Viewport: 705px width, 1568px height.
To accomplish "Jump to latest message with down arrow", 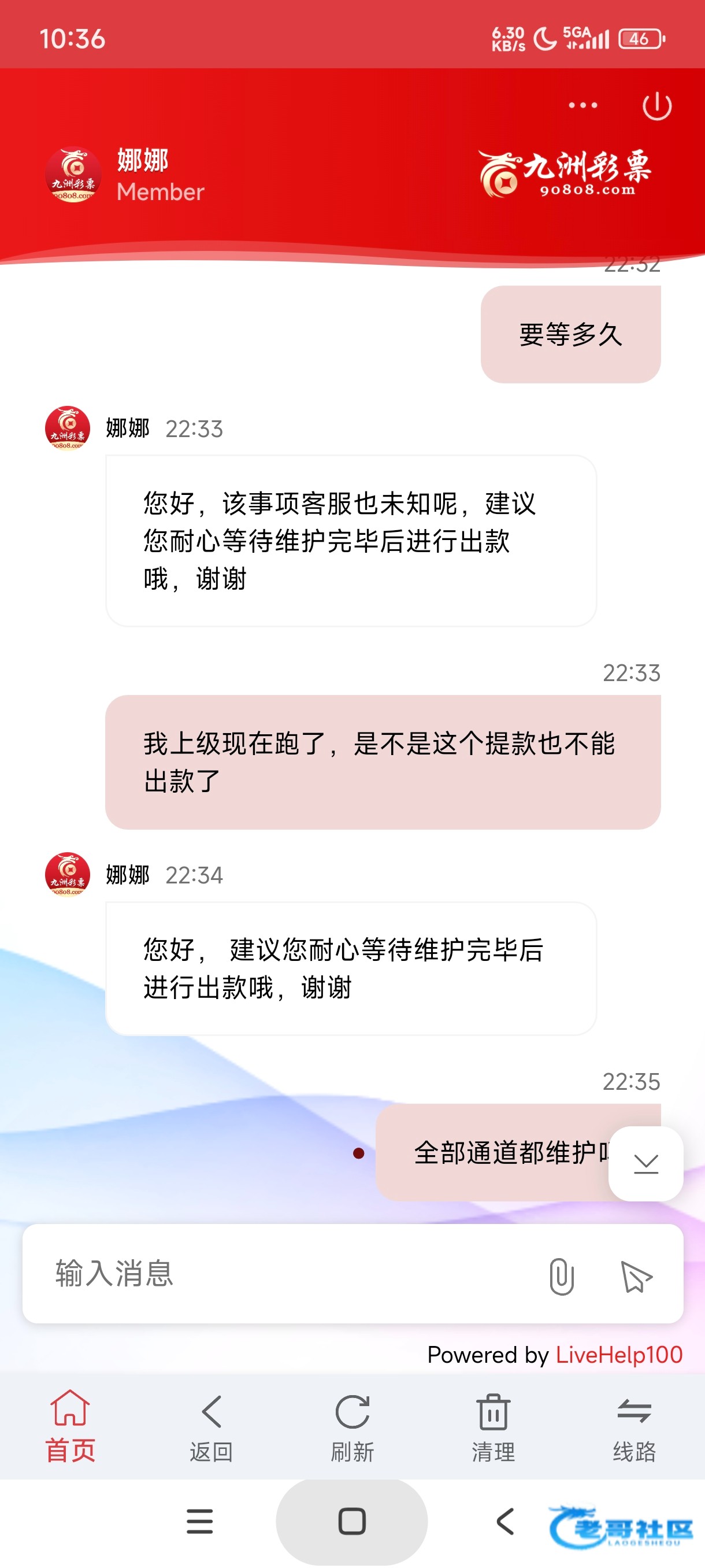I will pos(645,1163).
